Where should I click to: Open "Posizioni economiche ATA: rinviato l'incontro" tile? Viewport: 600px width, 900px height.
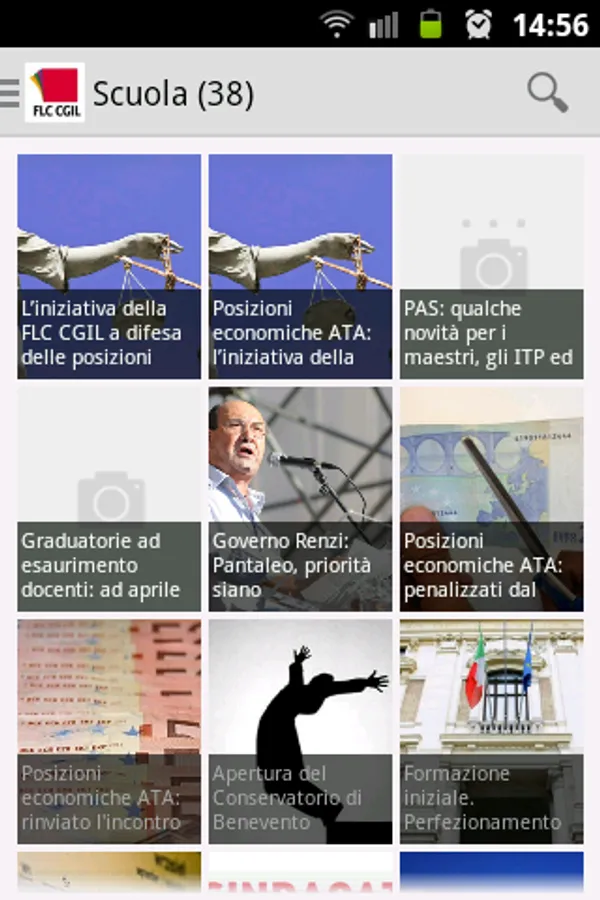tap(109, 731)
